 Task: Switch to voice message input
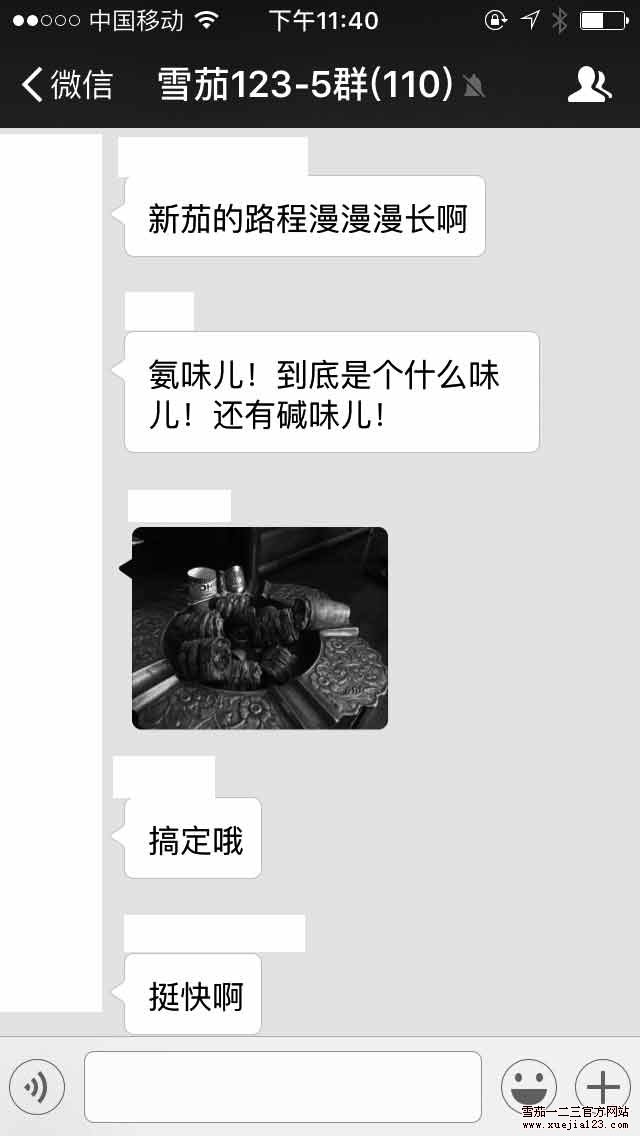coord(37,1086)
